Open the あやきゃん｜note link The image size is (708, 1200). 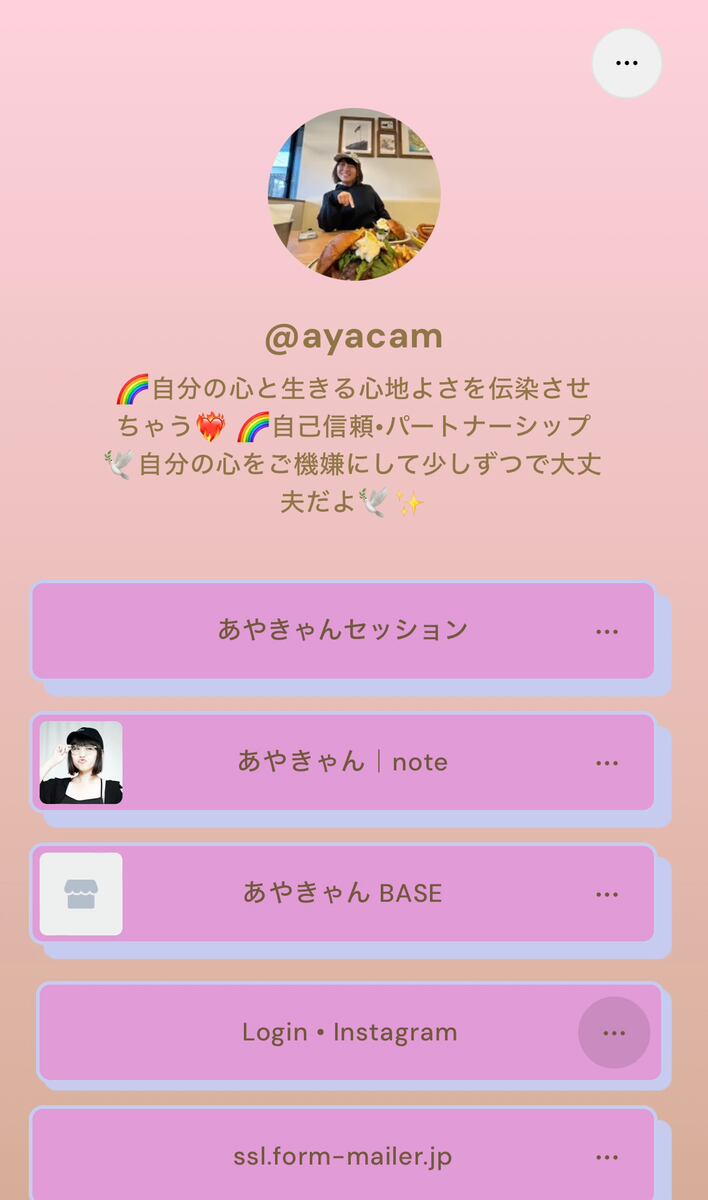tap(342, 762)
